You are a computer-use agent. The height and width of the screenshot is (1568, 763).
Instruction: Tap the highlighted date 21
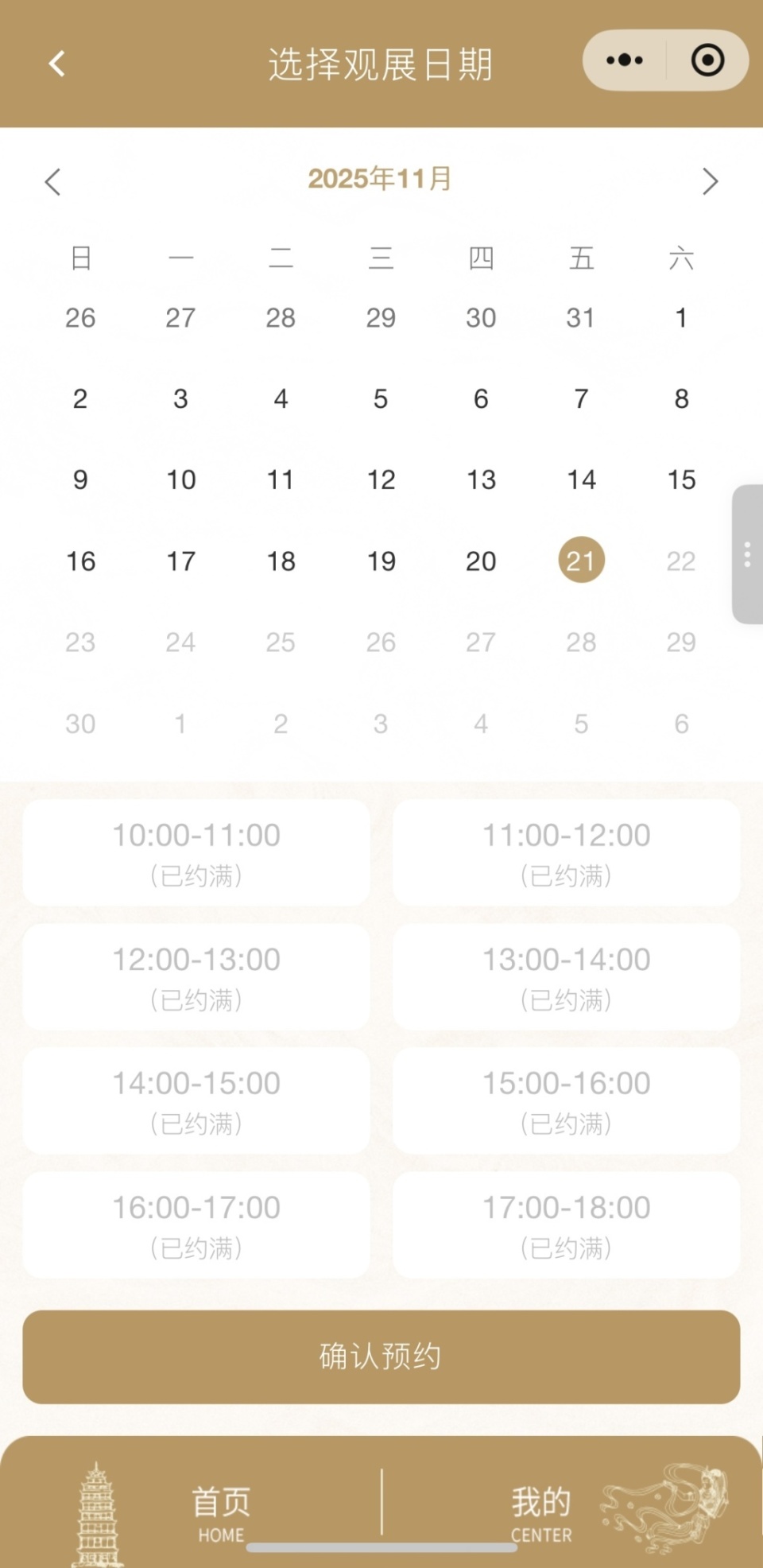coord(582,561)
